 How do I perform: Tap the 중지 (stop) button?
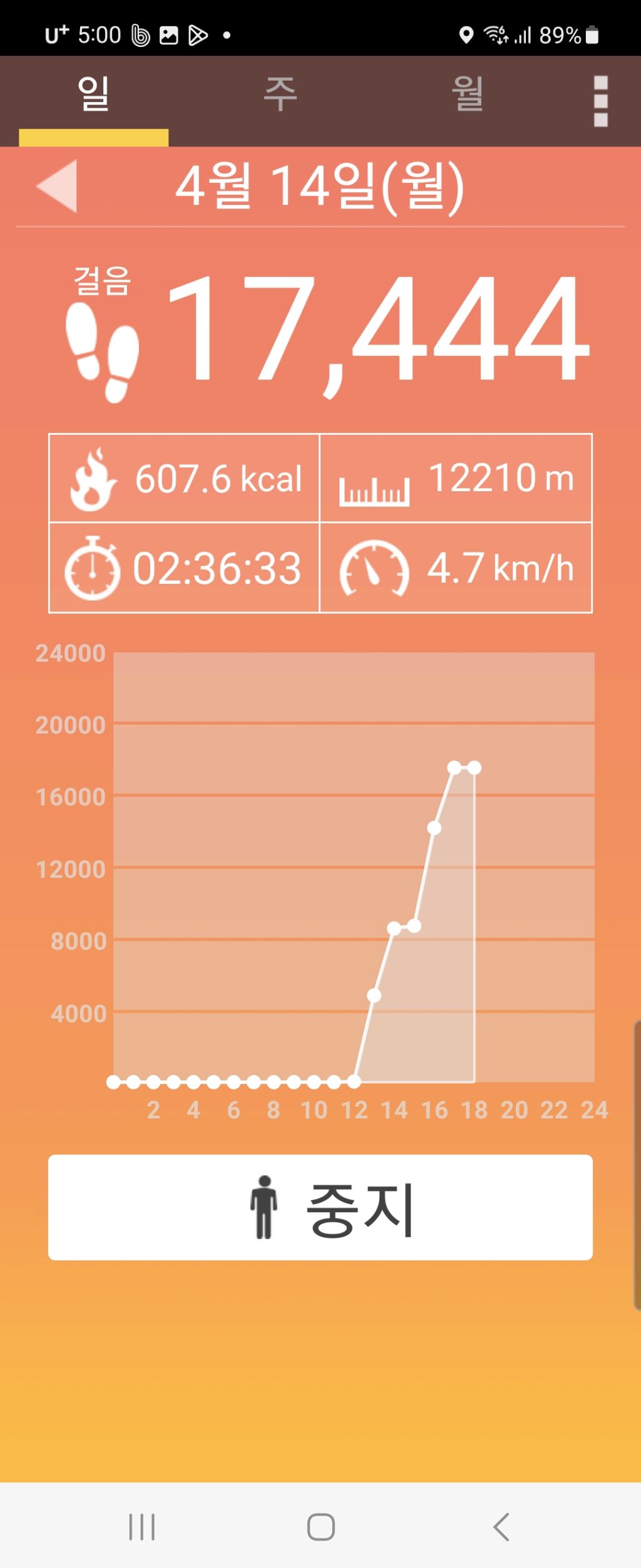click(x=320, y=1207)
